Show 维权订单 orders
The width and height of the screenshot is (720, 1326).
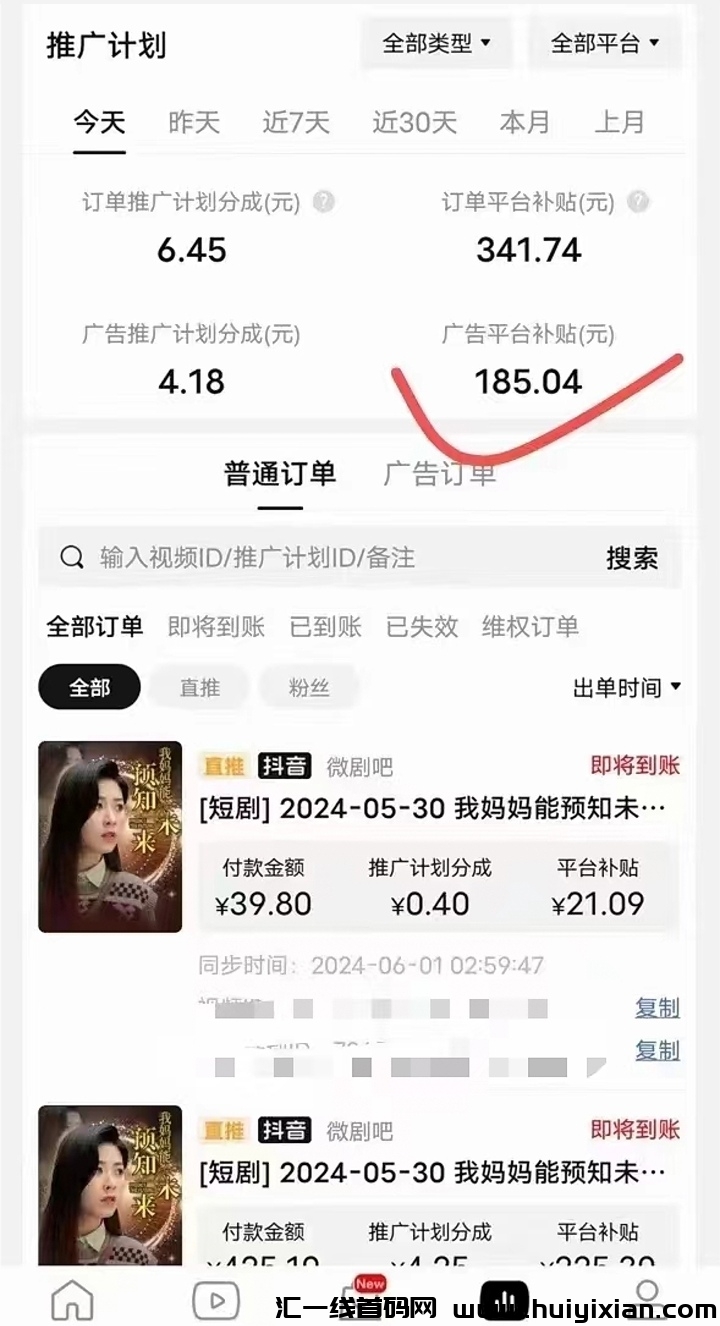click(x=530, y=627)
